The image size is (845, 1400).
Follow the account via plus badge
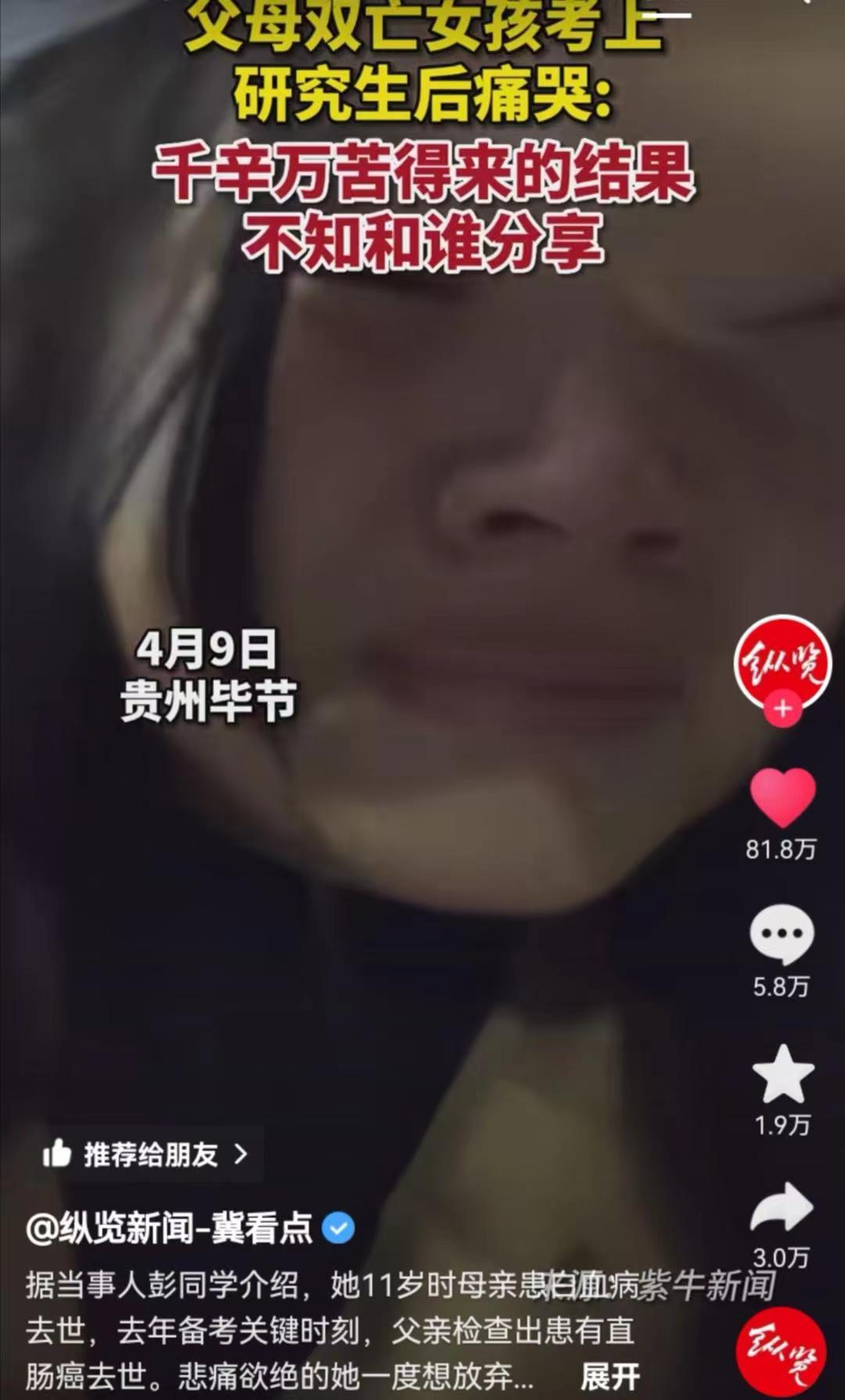tap(782, 709)
